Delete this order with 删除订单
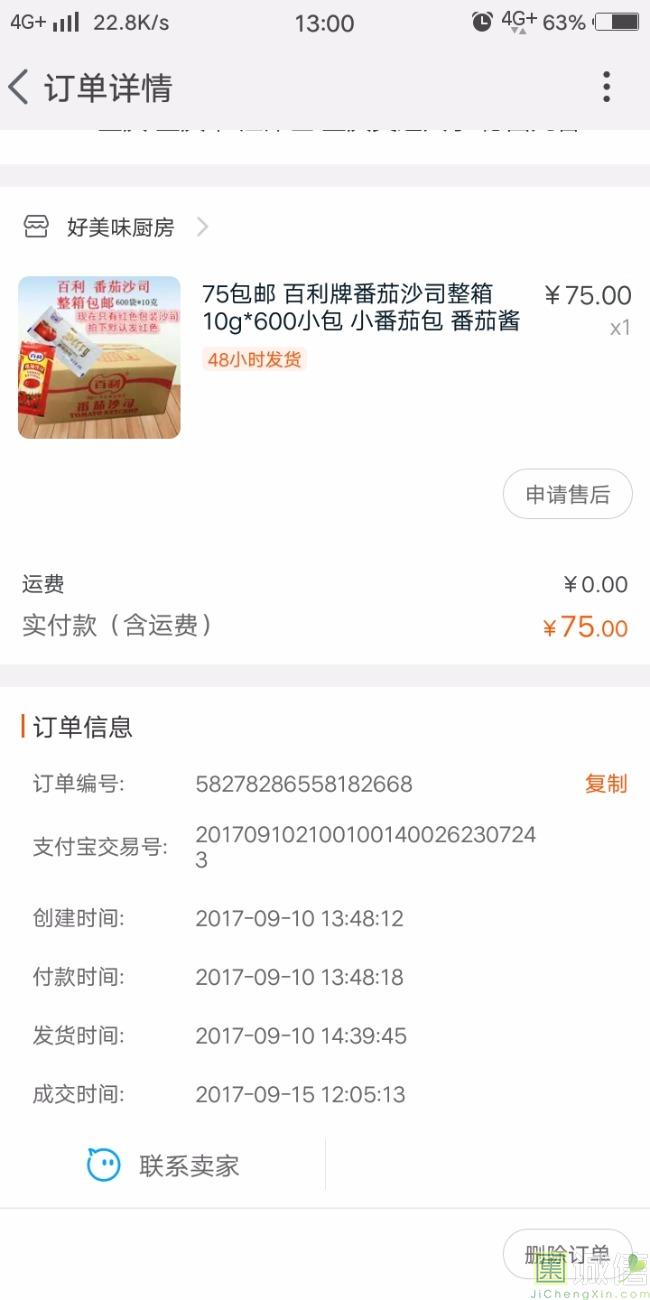The image size is (650, 1300). [567, 1254]
